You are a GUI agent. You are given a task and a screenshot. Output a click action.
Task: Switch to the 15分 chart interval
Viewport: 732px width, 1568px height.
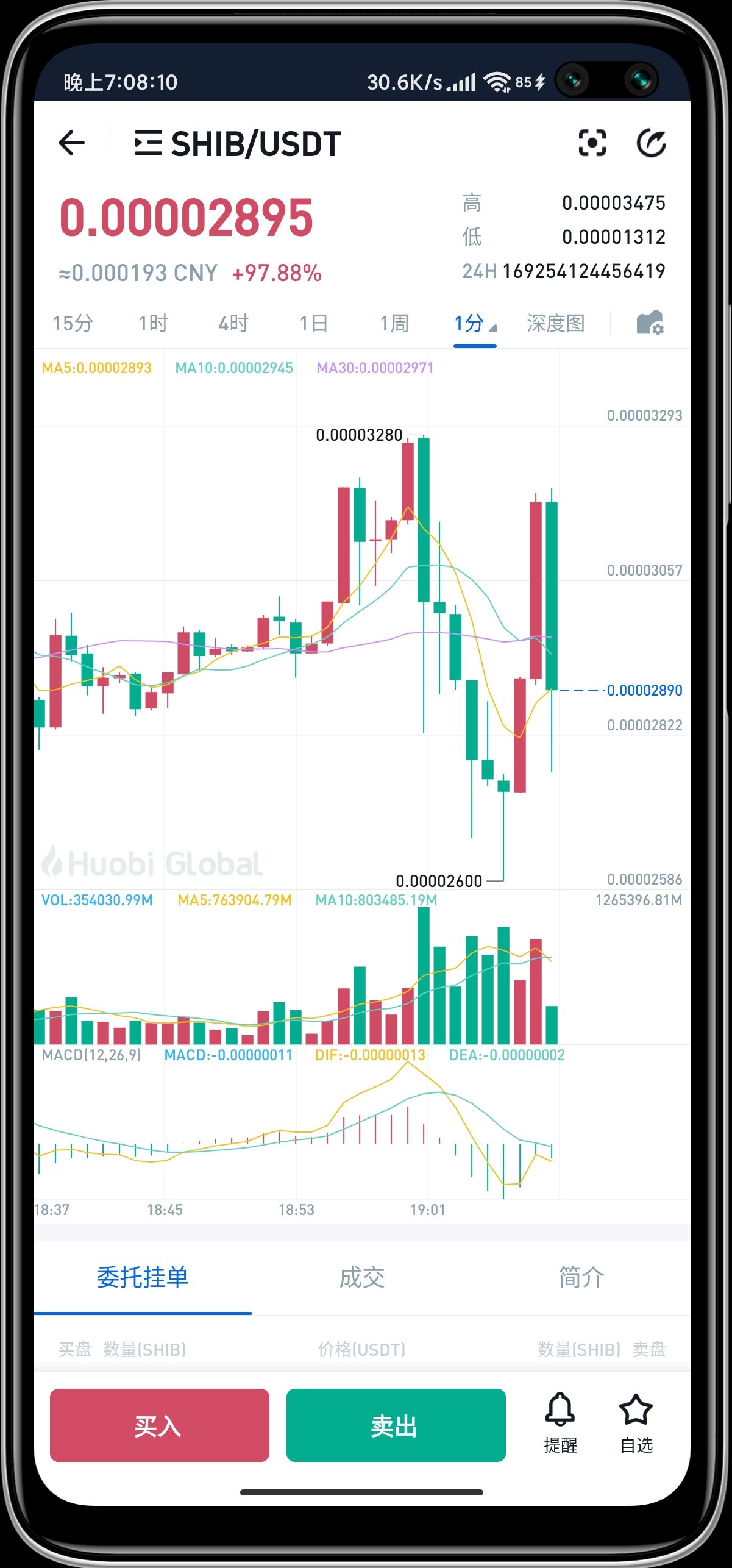[x=73, y=323]
